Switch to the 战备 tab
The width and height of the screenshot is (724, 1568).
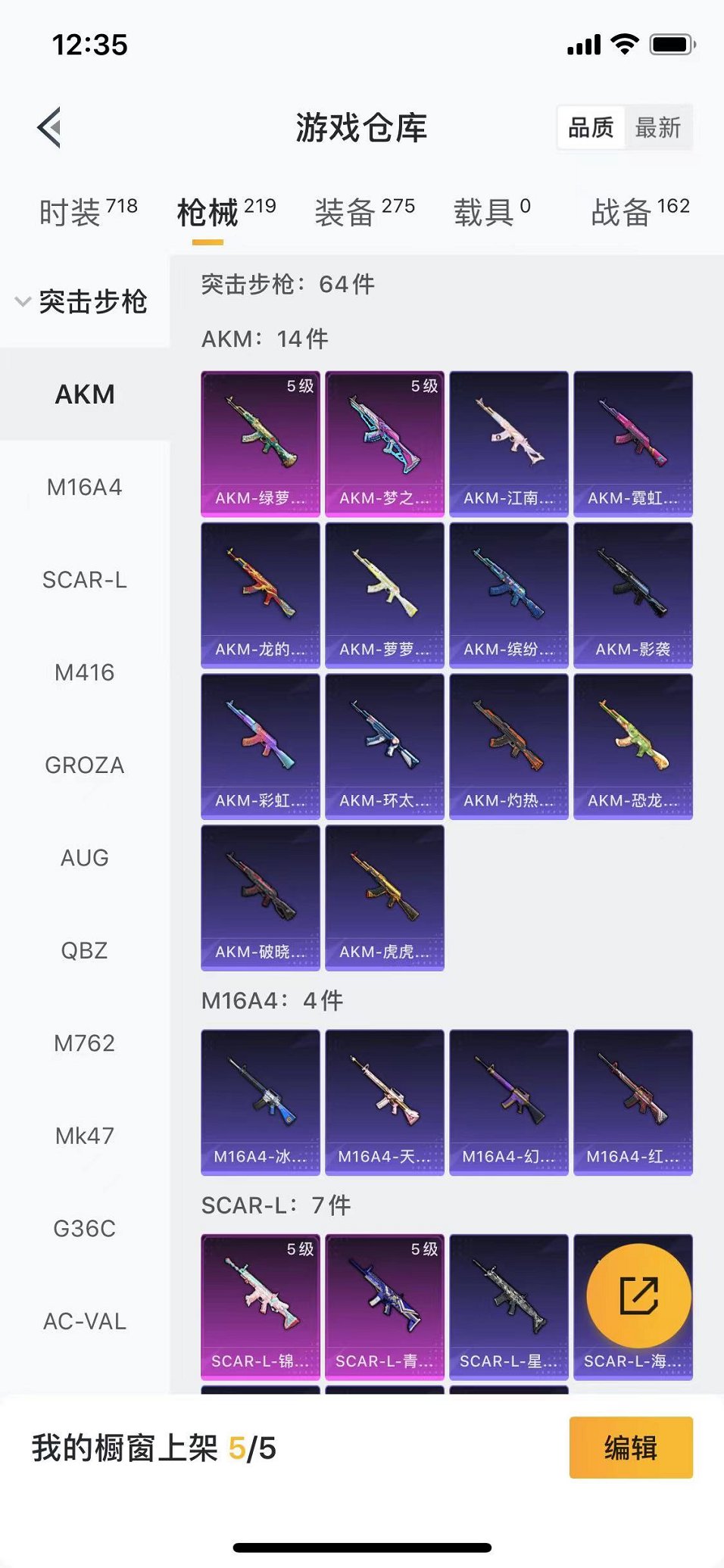[639, 212]
